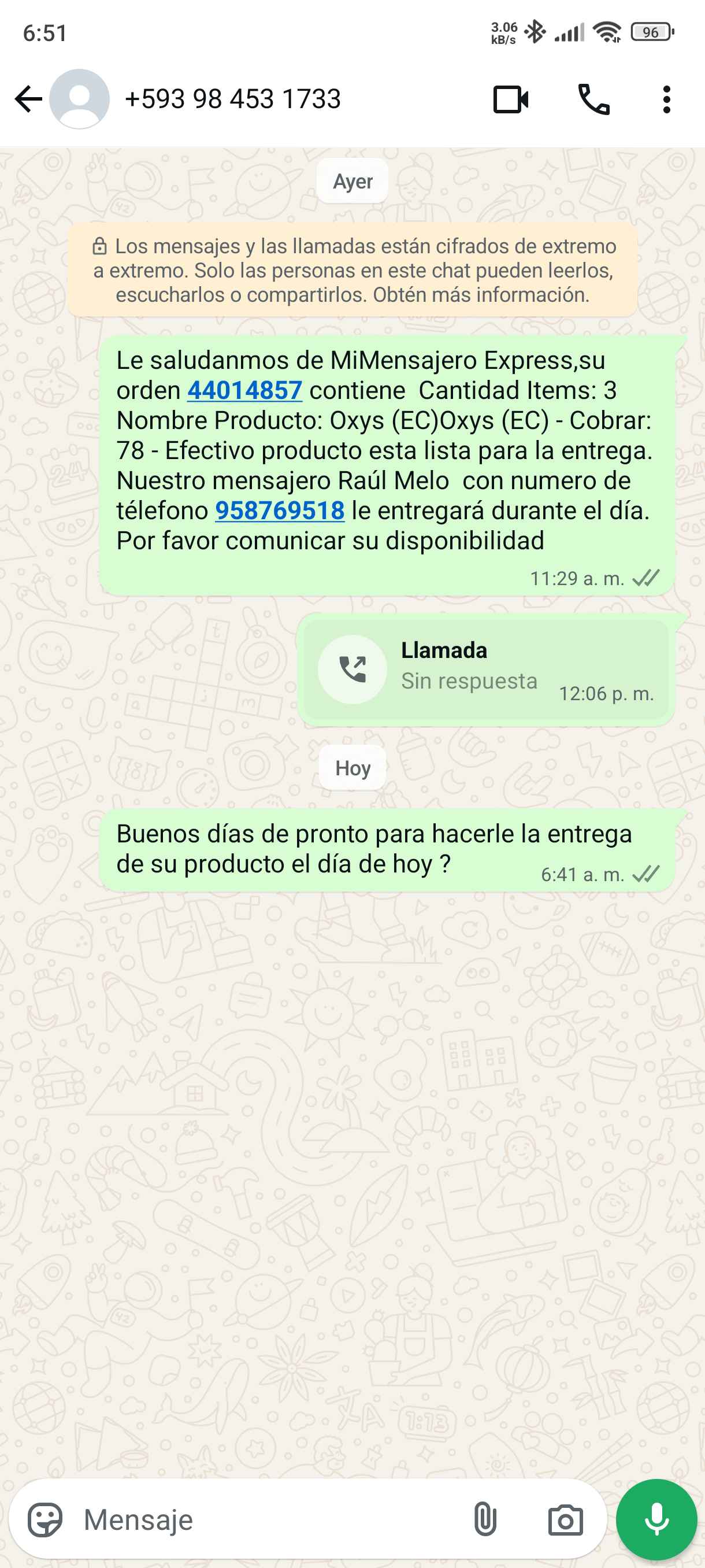View the contact's profile picture
705x1568 pixels.
(x=80, y=99)
